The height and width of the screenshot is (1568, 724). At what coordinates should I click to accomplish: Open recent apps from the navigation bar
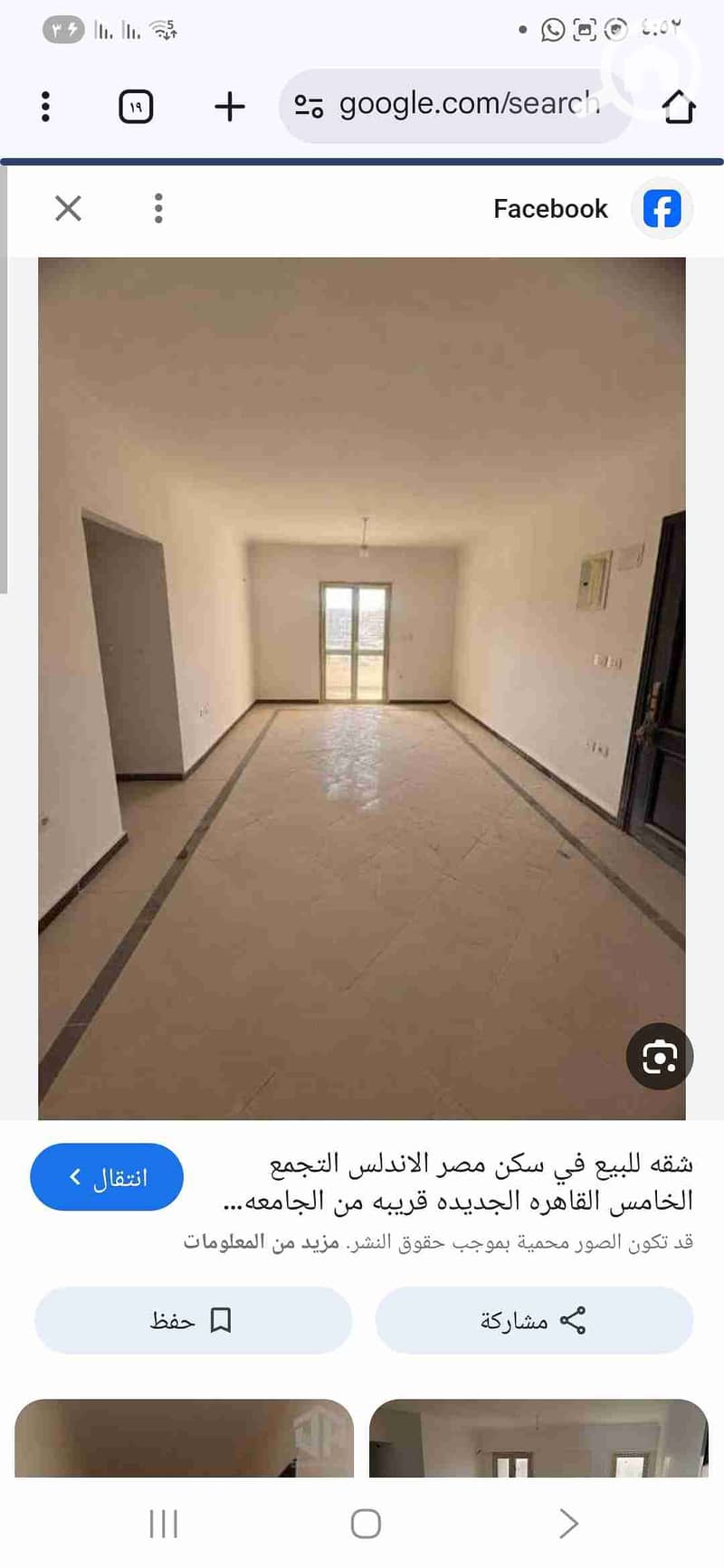(x=164, y=1524)
